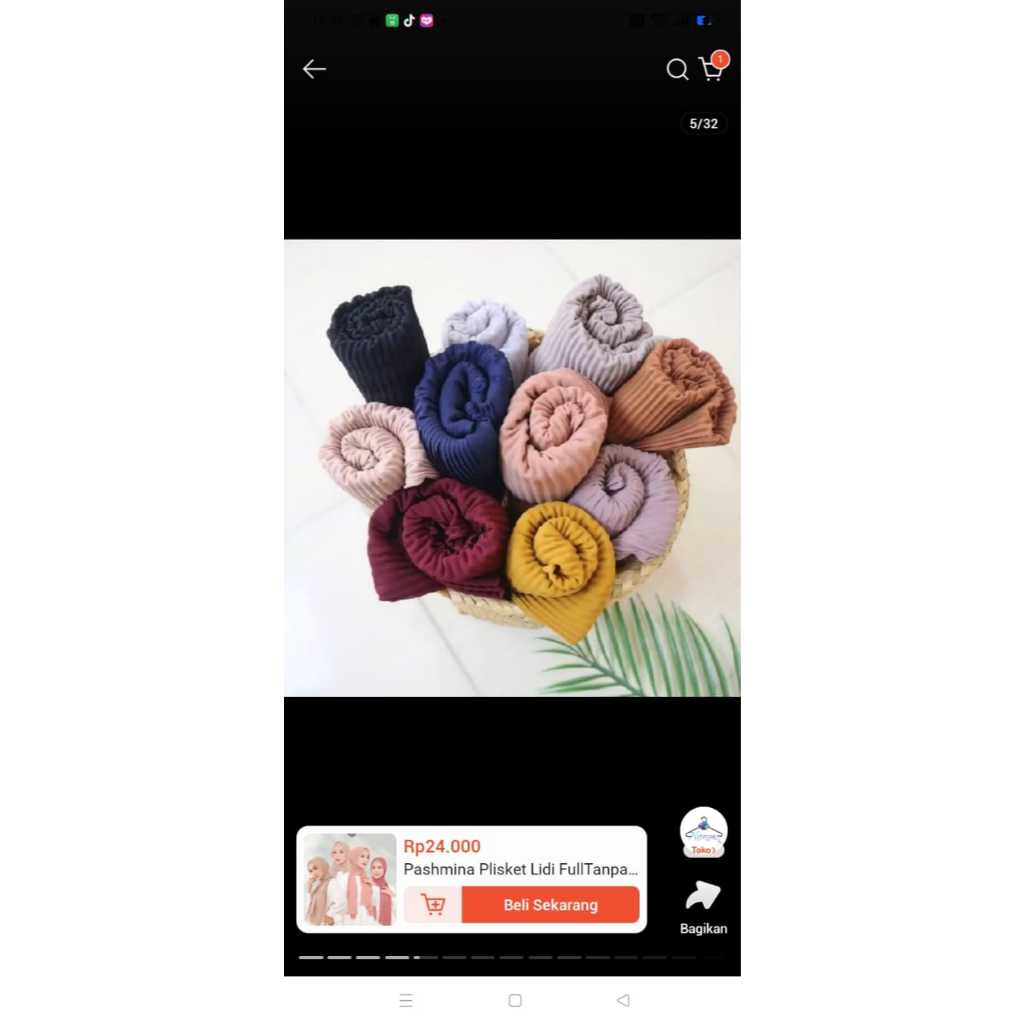Add the Pashmina Plisket to cart
This screenshot has height=1024, width=1024.
[x=433, y=905]
